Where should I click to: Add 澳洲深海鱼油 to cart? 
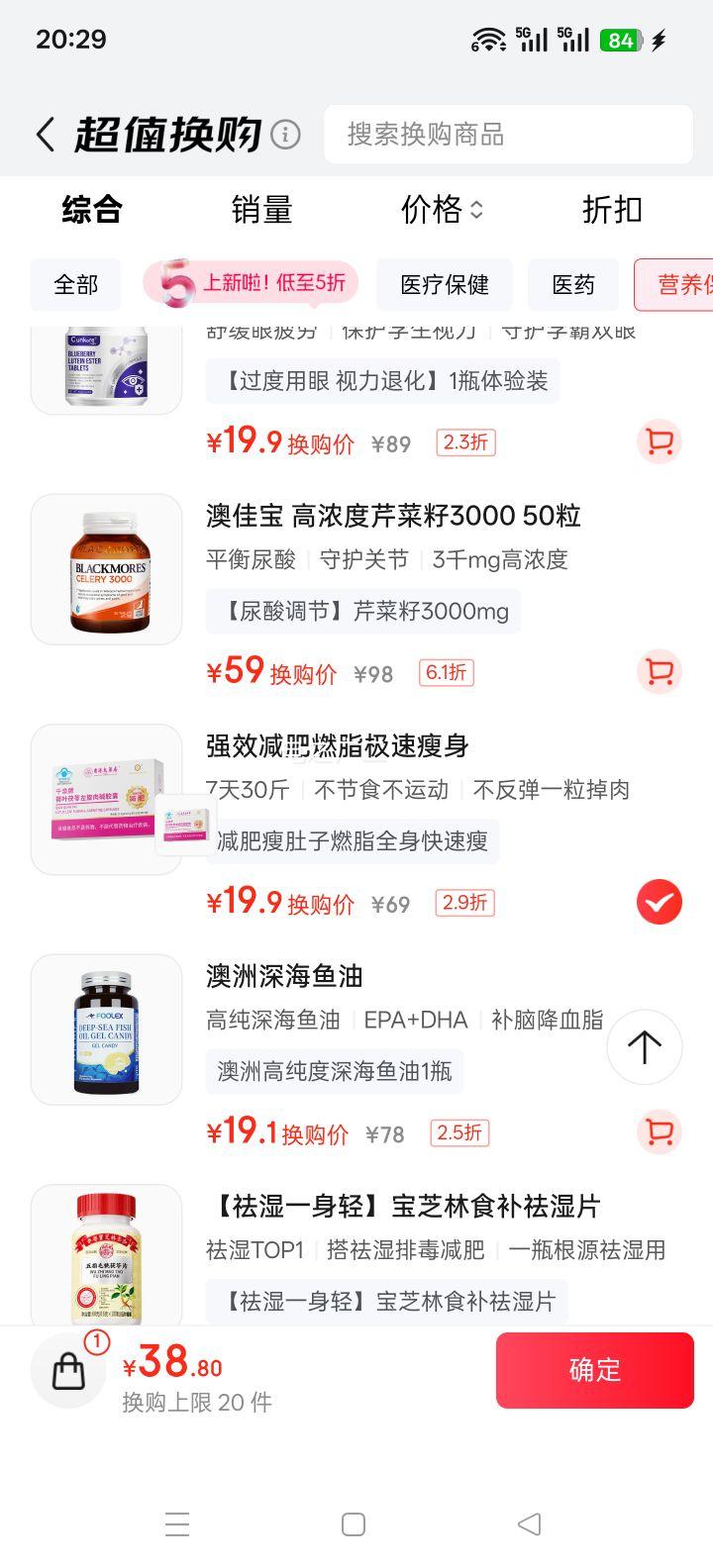pyautogui.click(x=660, y=1131)
